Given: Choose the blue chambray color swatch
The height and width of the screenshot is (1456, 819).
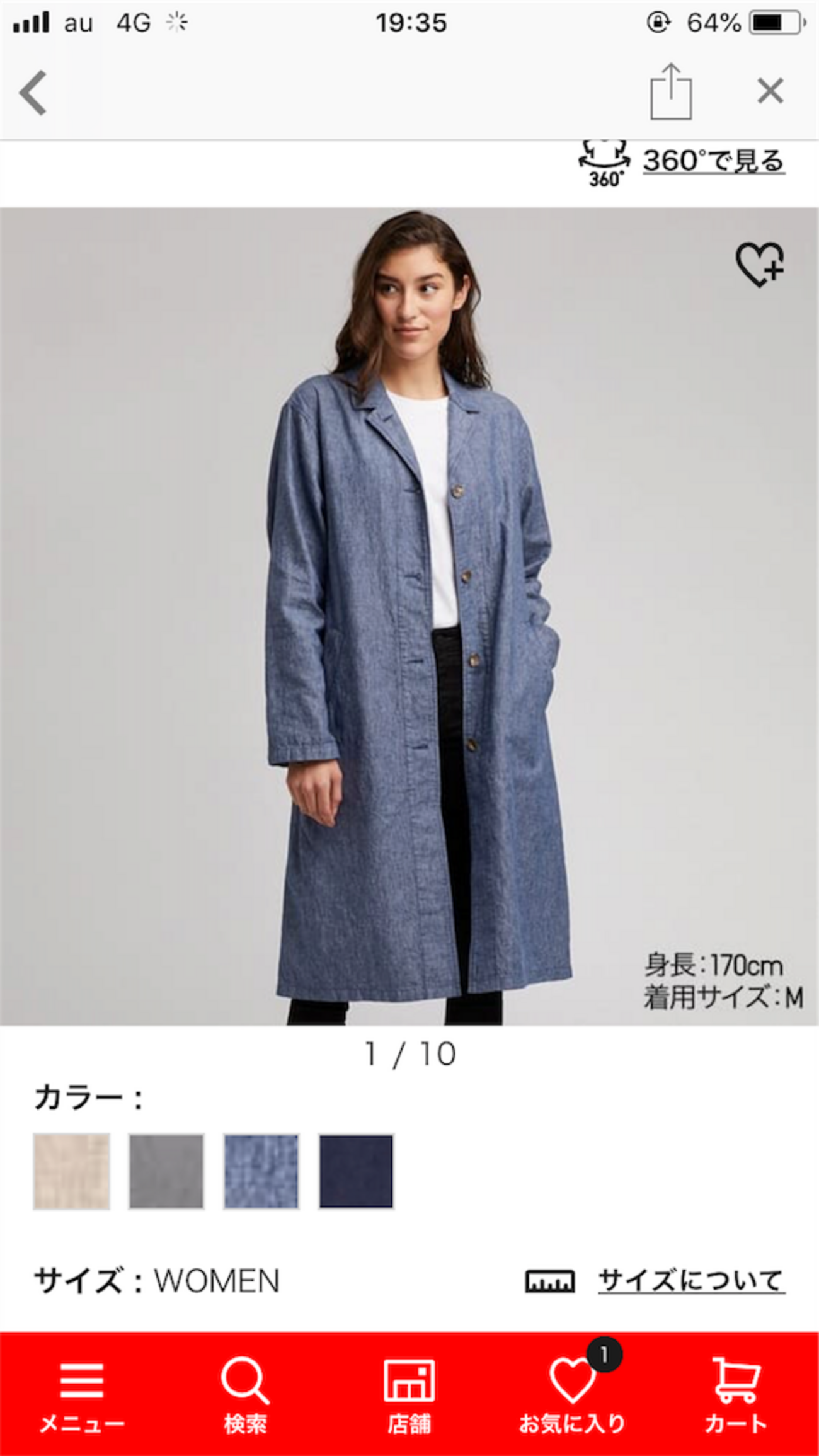Looking at the screenshot, I should [261, 1171].
